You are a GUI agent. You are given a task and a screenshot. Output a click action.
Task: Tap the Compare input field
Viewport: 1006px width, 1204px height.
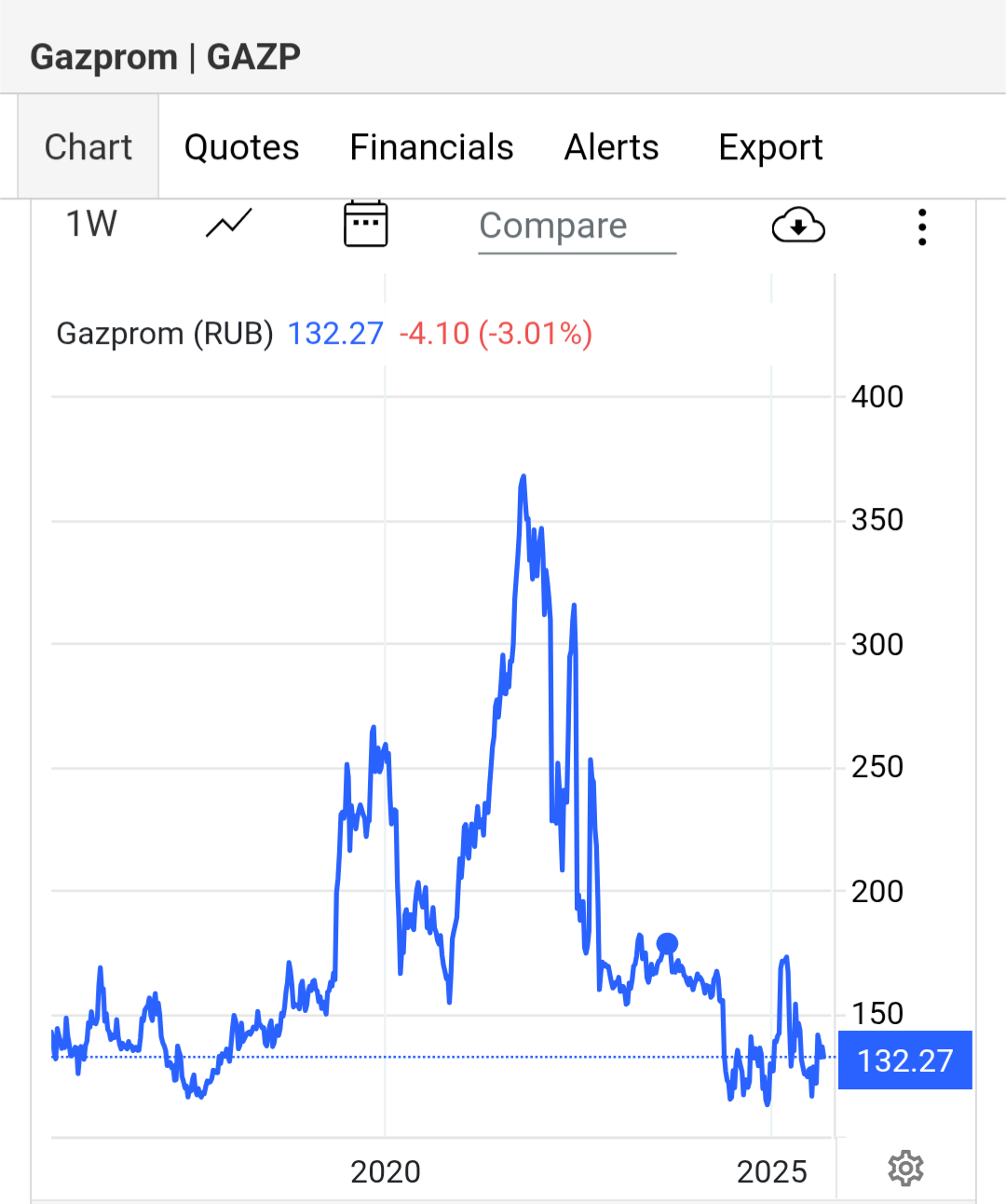click(x=577, y=226)
